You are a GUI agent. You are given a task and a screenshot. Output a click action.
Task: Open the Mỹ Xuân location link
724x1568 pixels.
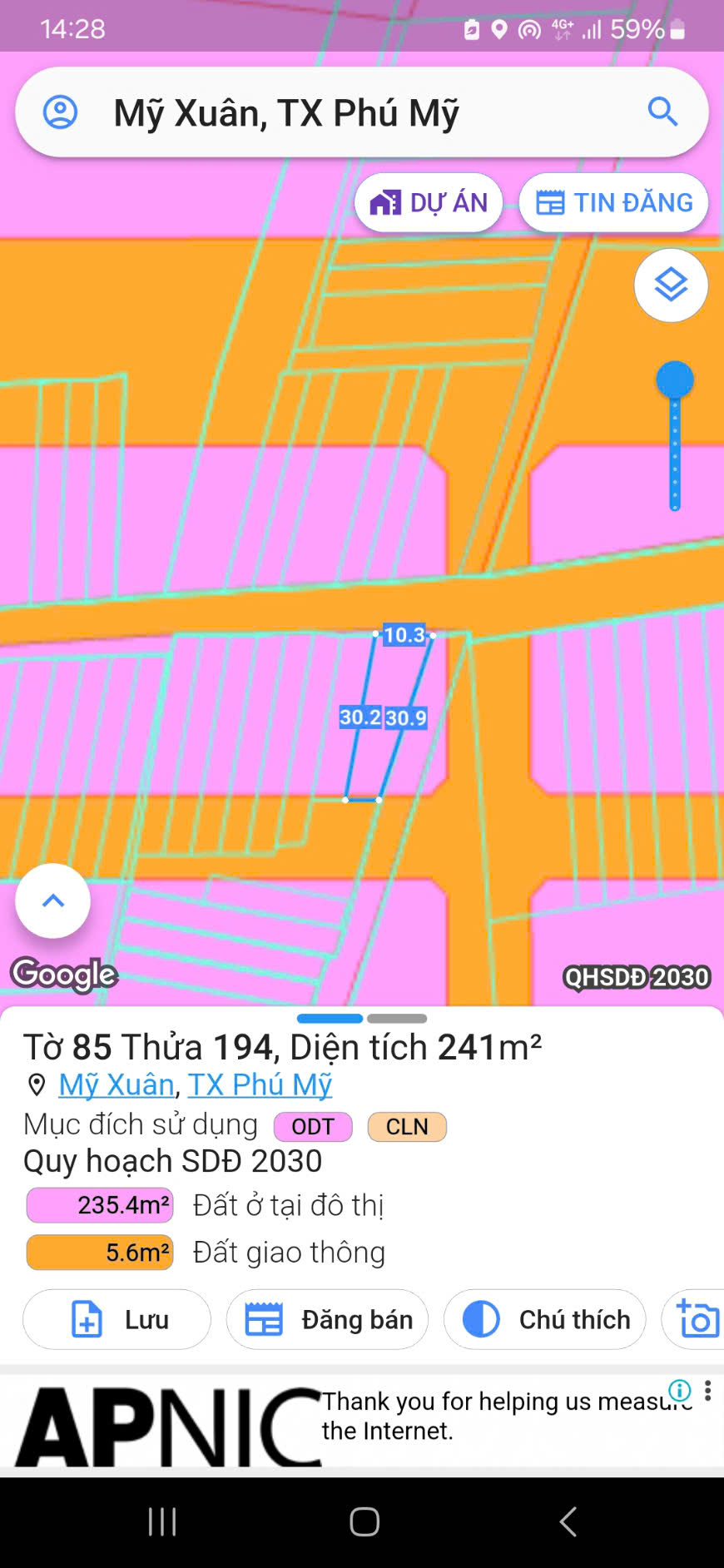[117, 1084]
